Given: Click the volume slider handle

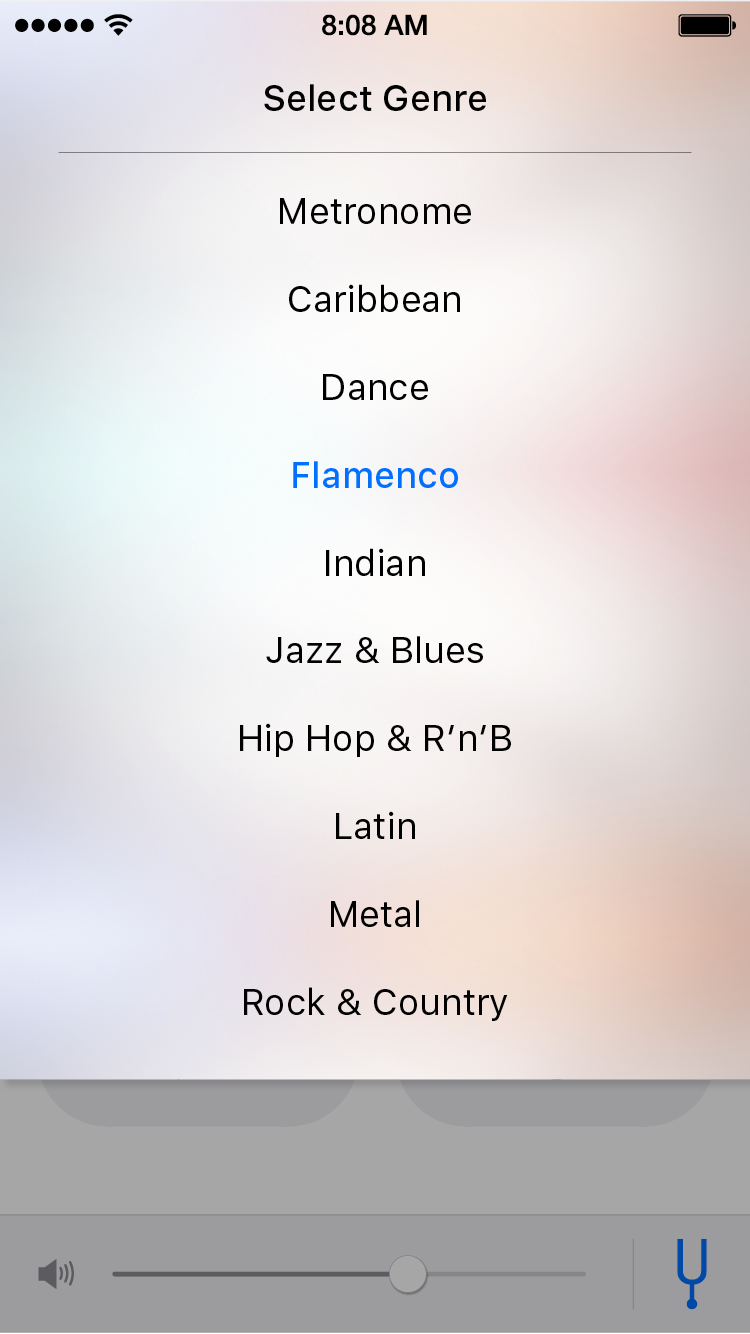Looking at the screenshot, I should (x=408, y=1274).
